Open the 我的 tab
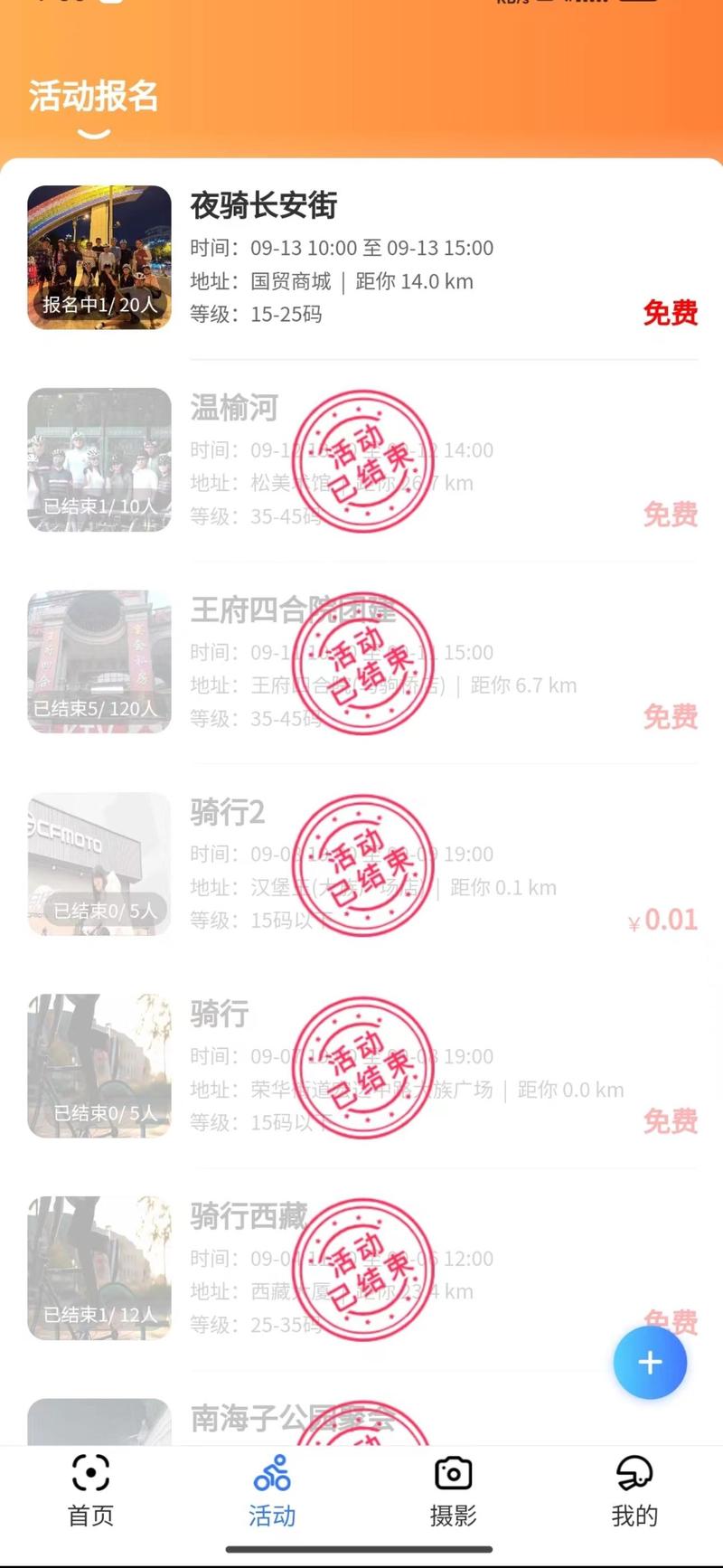This screenshot has height=1568, width=723. 634,1491
